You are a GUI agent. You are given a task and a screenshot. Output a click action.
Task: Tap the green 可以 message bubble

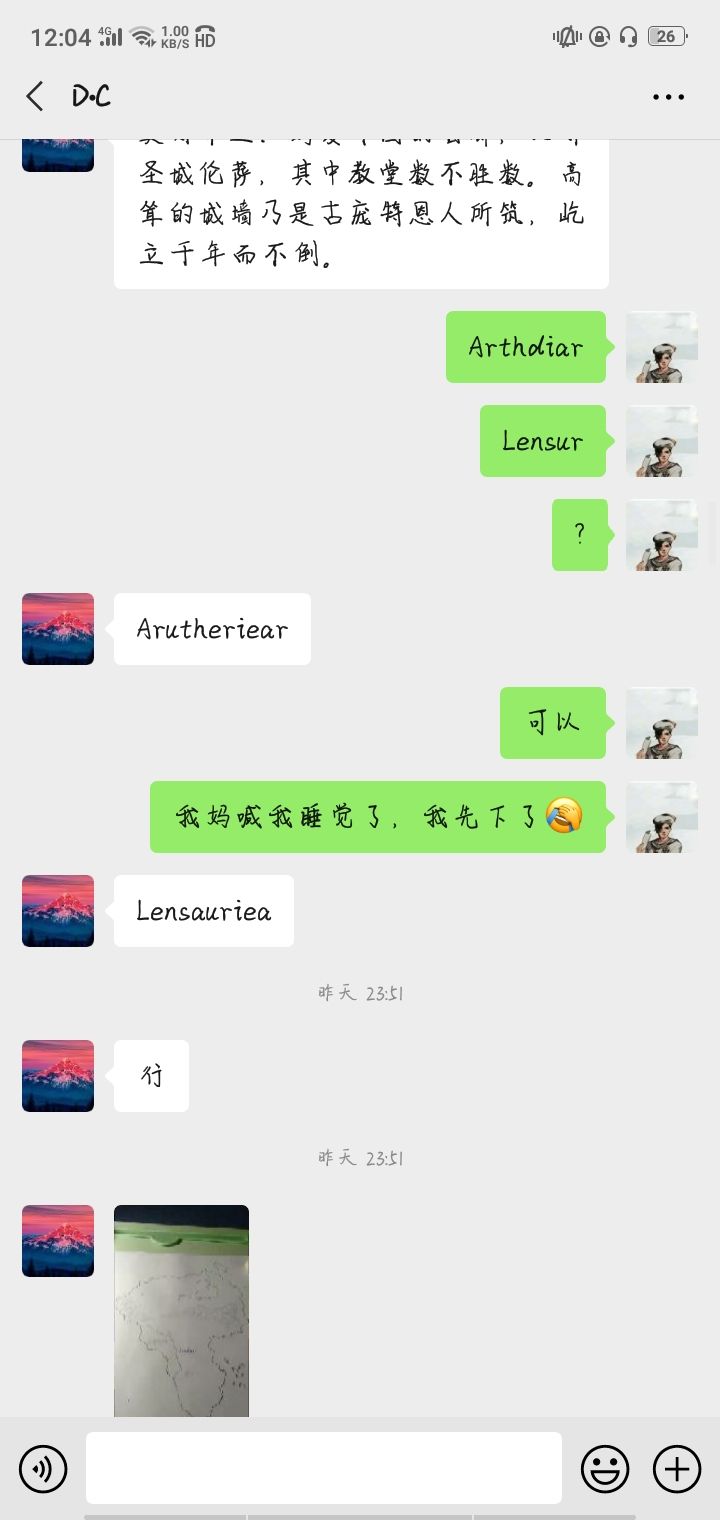[552, 723]
